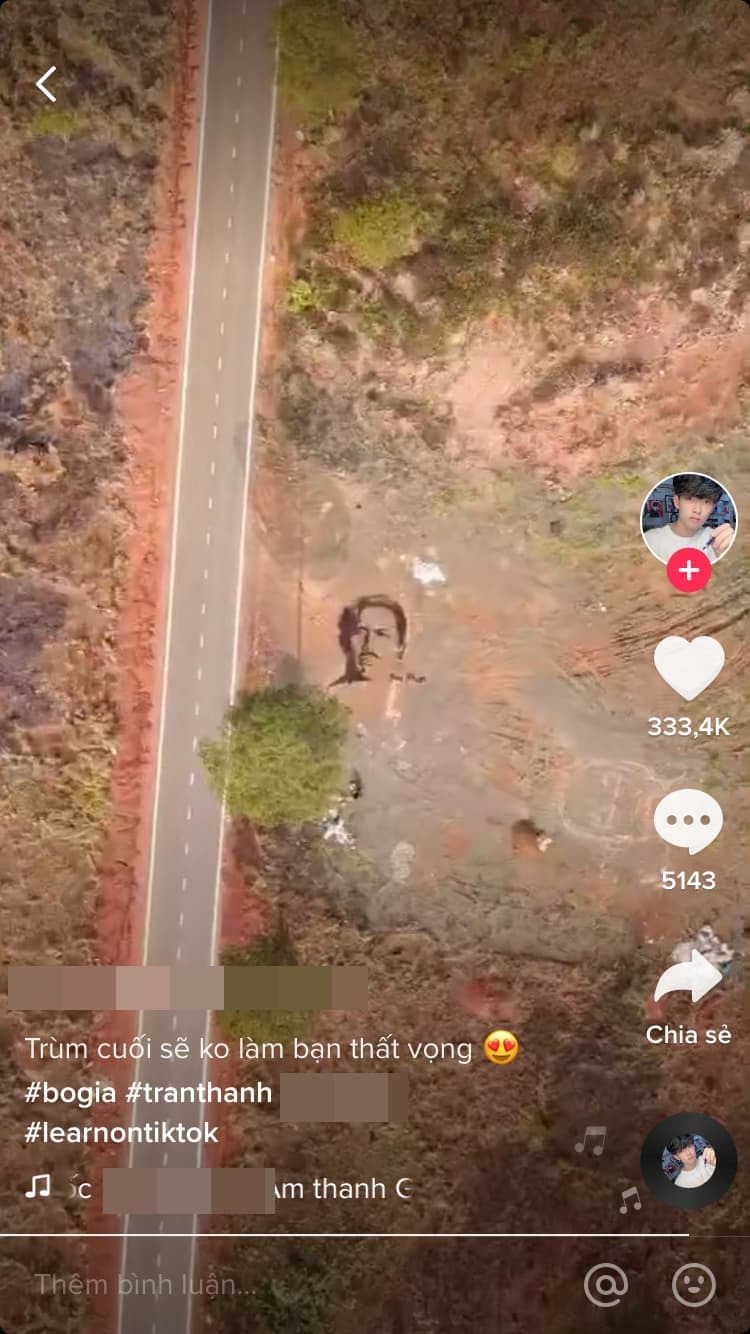Open the creator's profile picture
Screen dimensions: 750x1334
[x=689, y=520]
